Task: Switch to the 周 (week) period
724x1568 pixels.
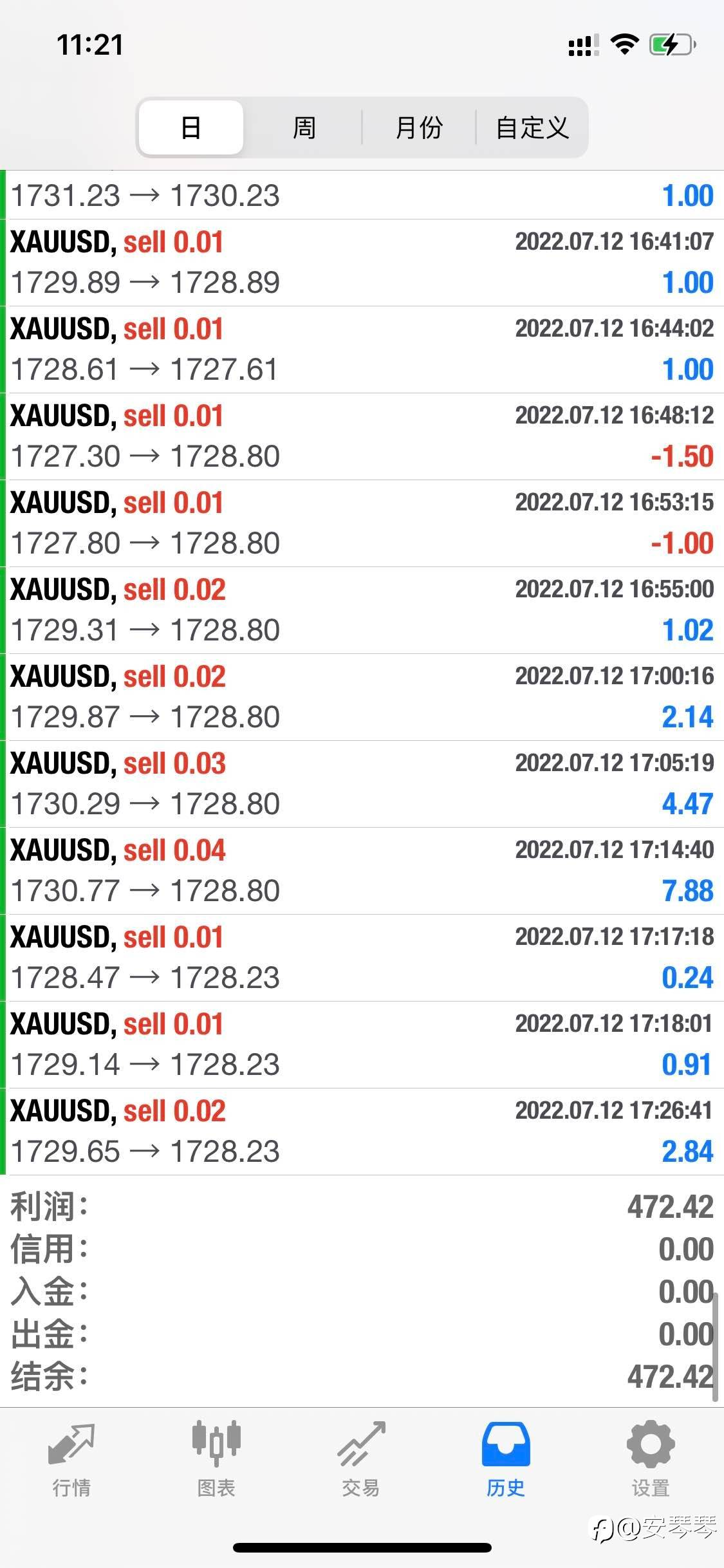Action: click(x=304, y=127)
